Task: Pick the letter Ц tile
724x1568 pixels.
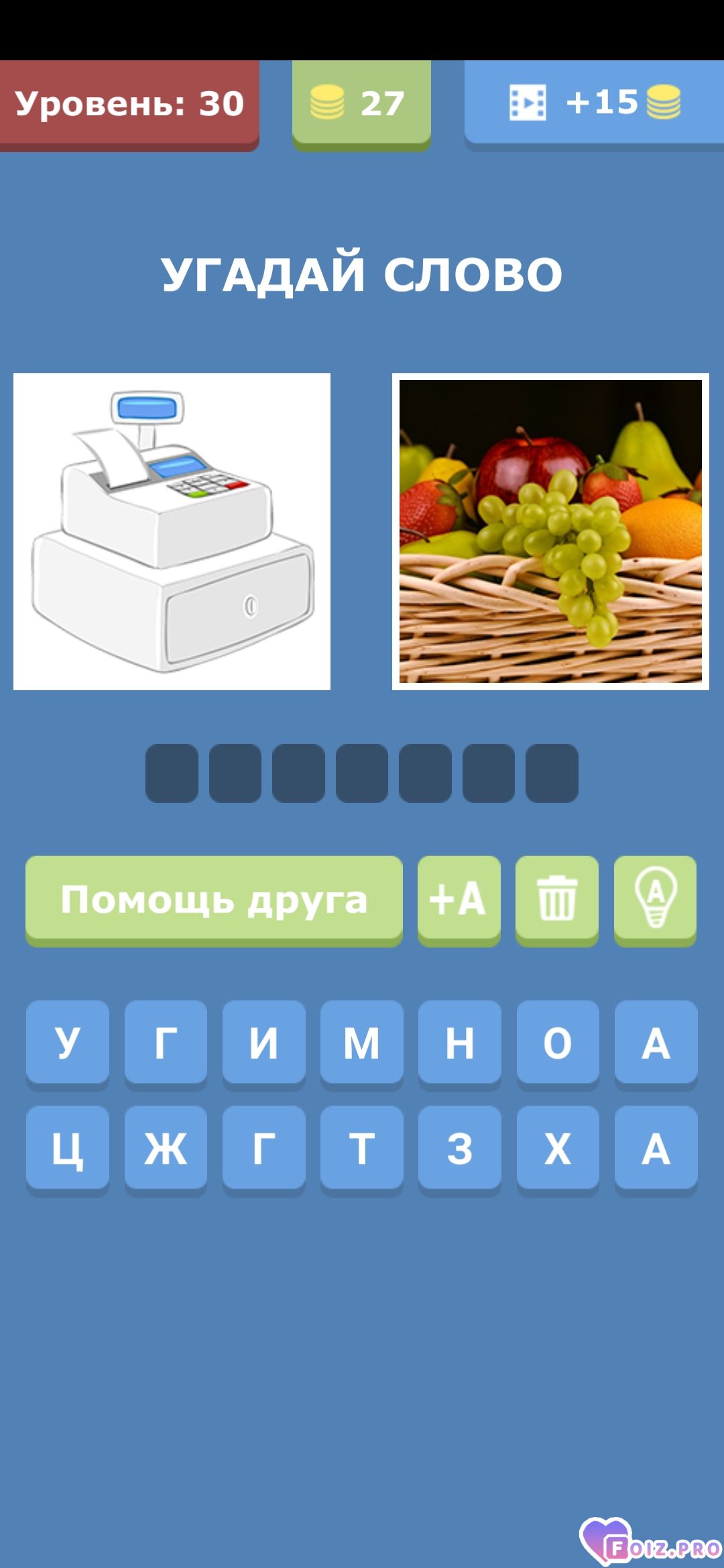Action: point(67,1149)
